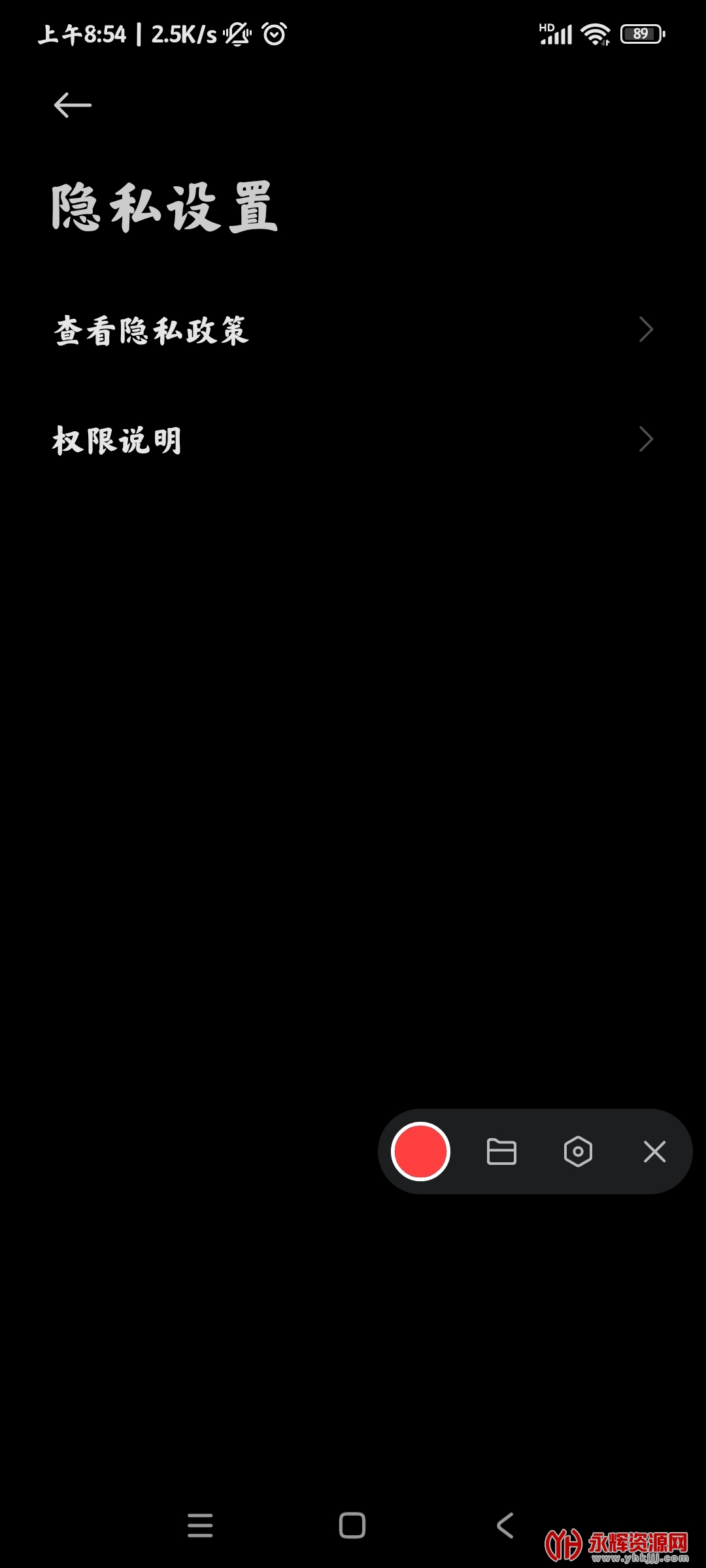Tap the system home button
The image size is (706, 1568).
coord(352,1526)
